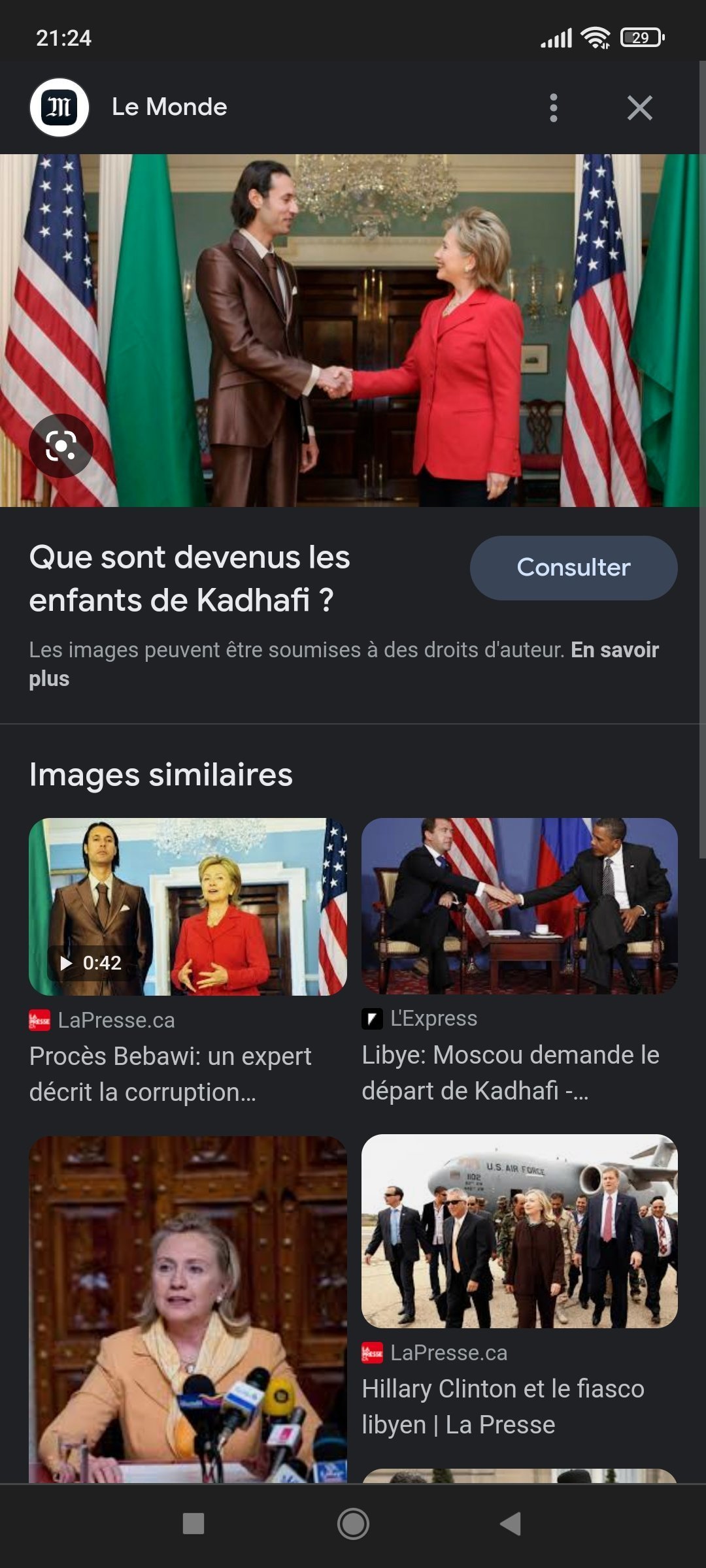706x1568 pixels.
Task: Close the Le Monde image viewer
Action: tap(639, 108)
